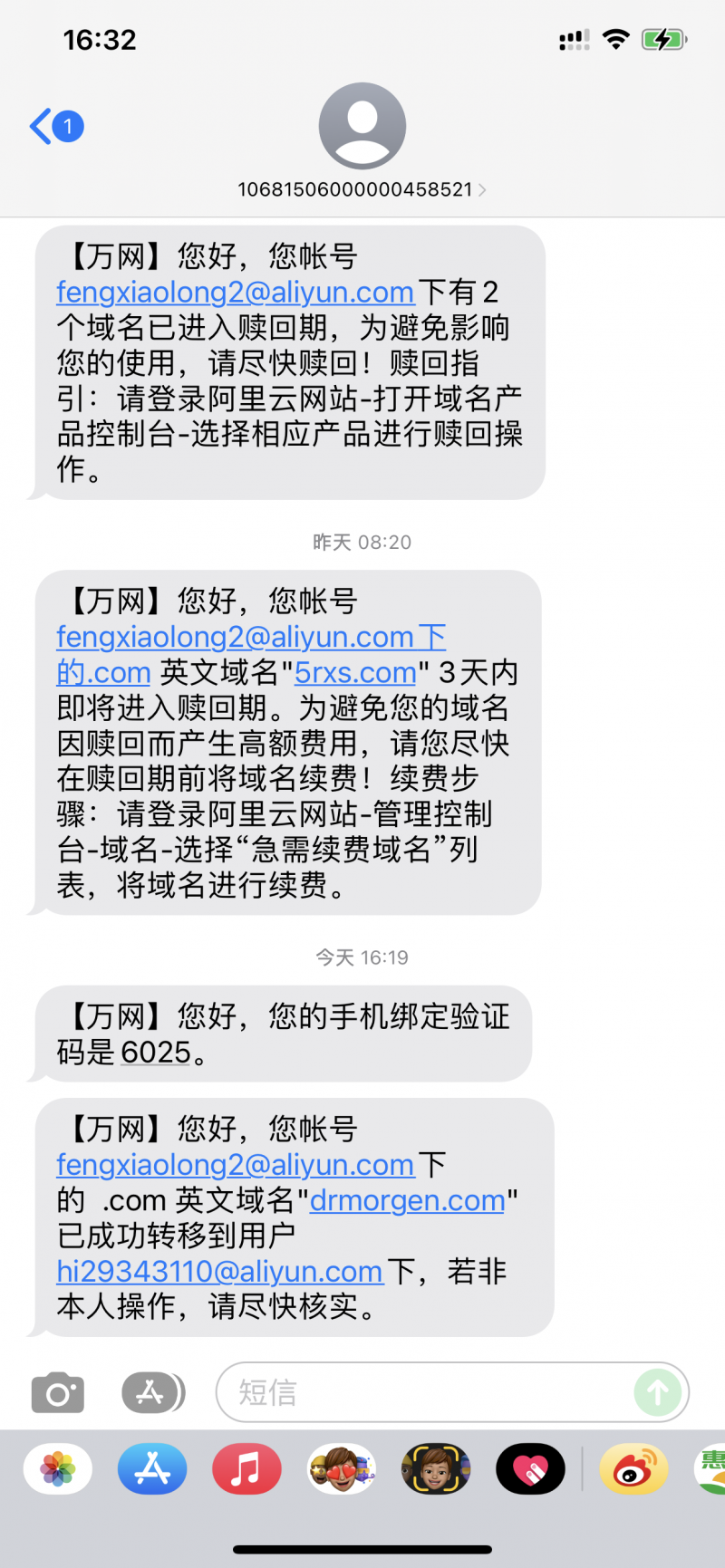Open the Memoji stickers app

click(x=342, y=1468)
